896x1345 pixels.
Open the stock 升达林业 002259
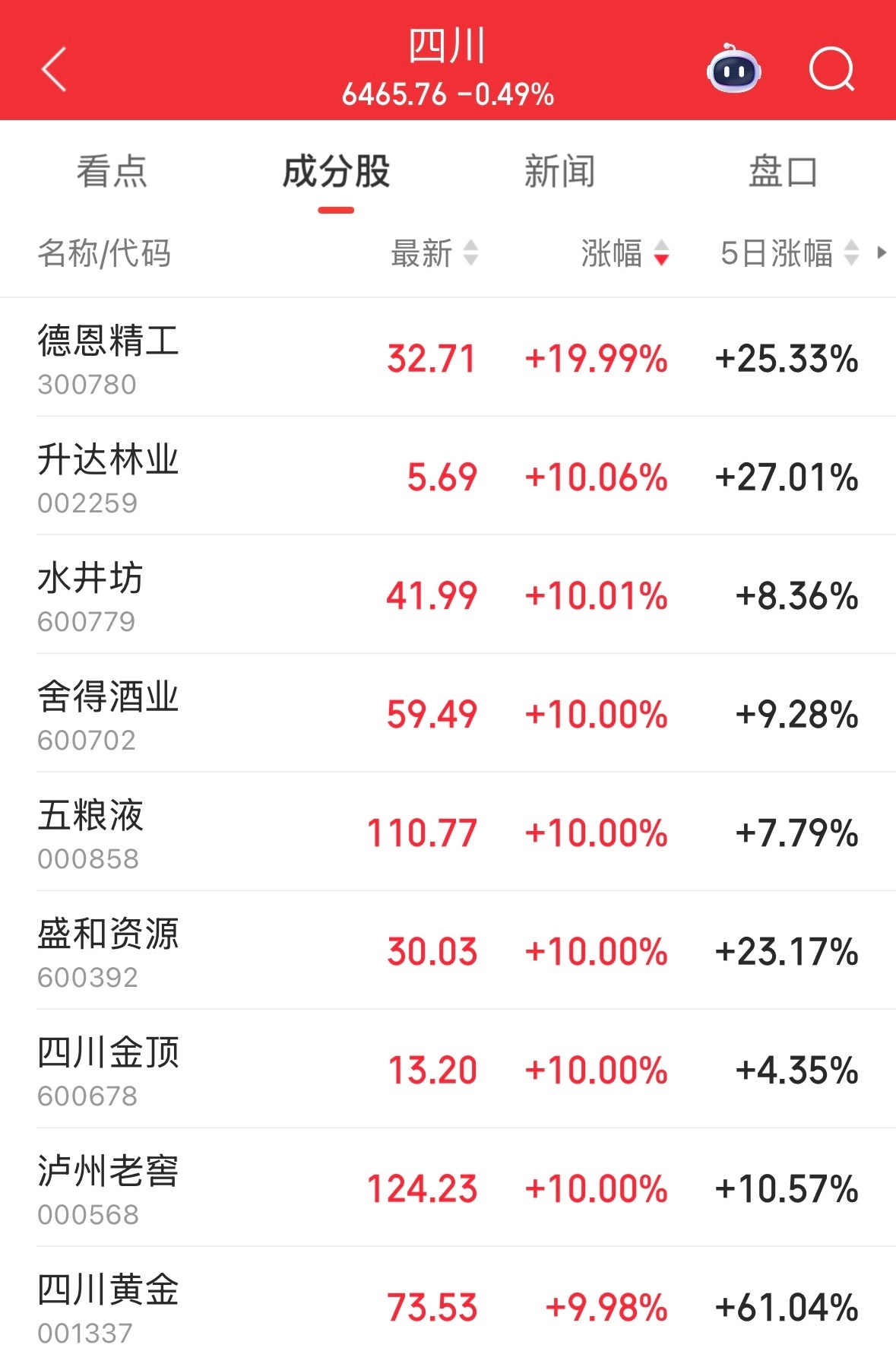click(108, 477)
